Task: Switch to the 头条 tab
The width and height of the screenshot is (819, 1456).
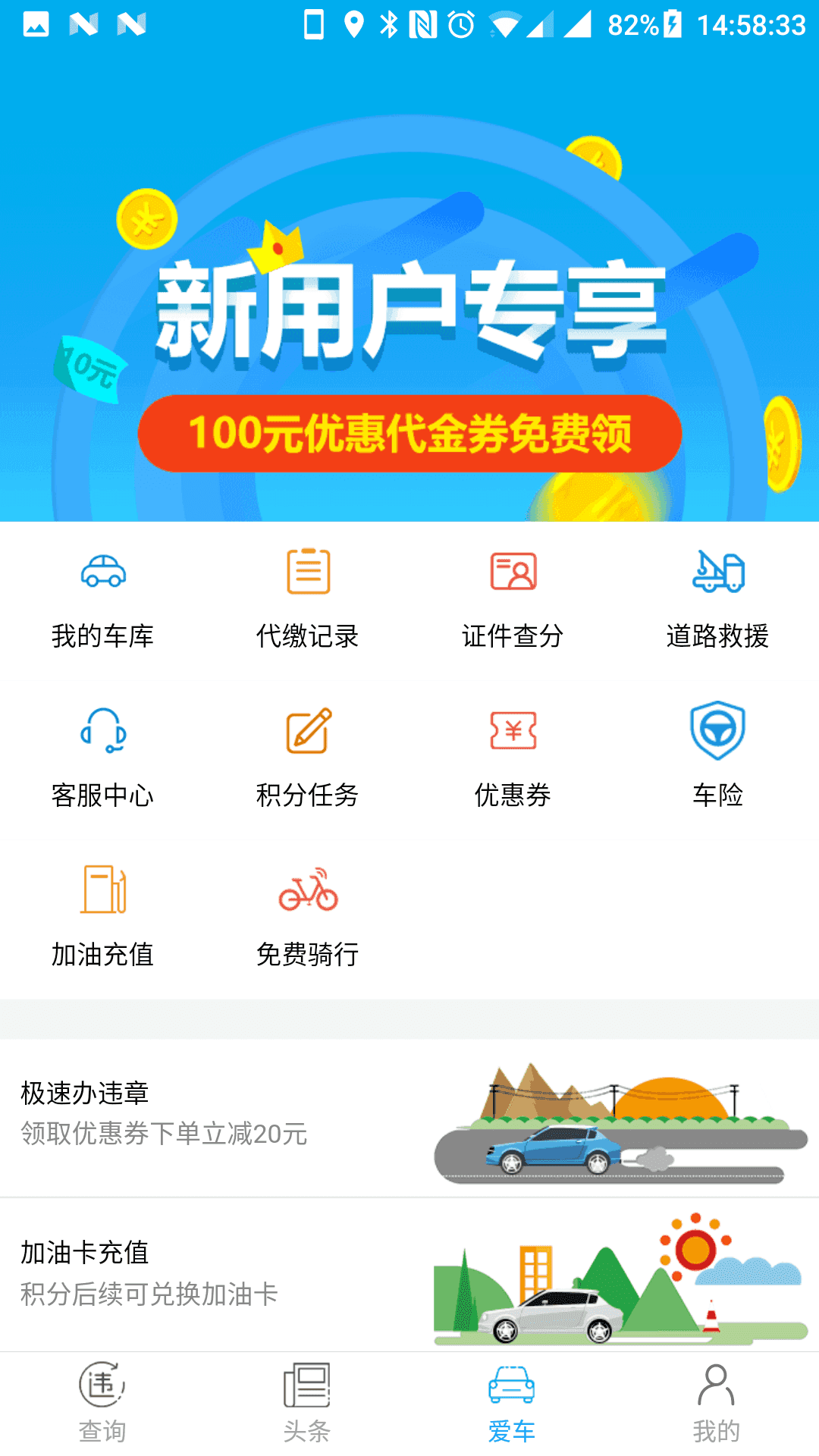Action: [x=307, y=1403]
